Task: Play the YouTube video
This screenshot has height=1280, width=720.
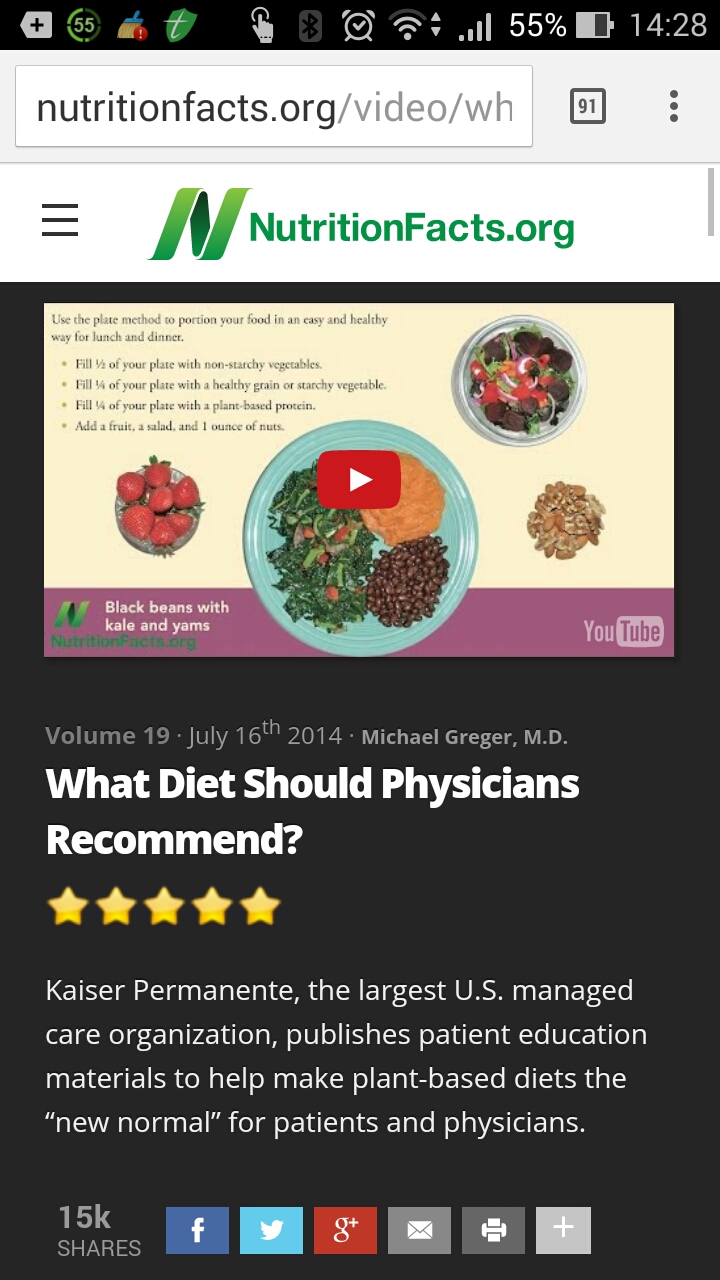Action: (359, 480)
